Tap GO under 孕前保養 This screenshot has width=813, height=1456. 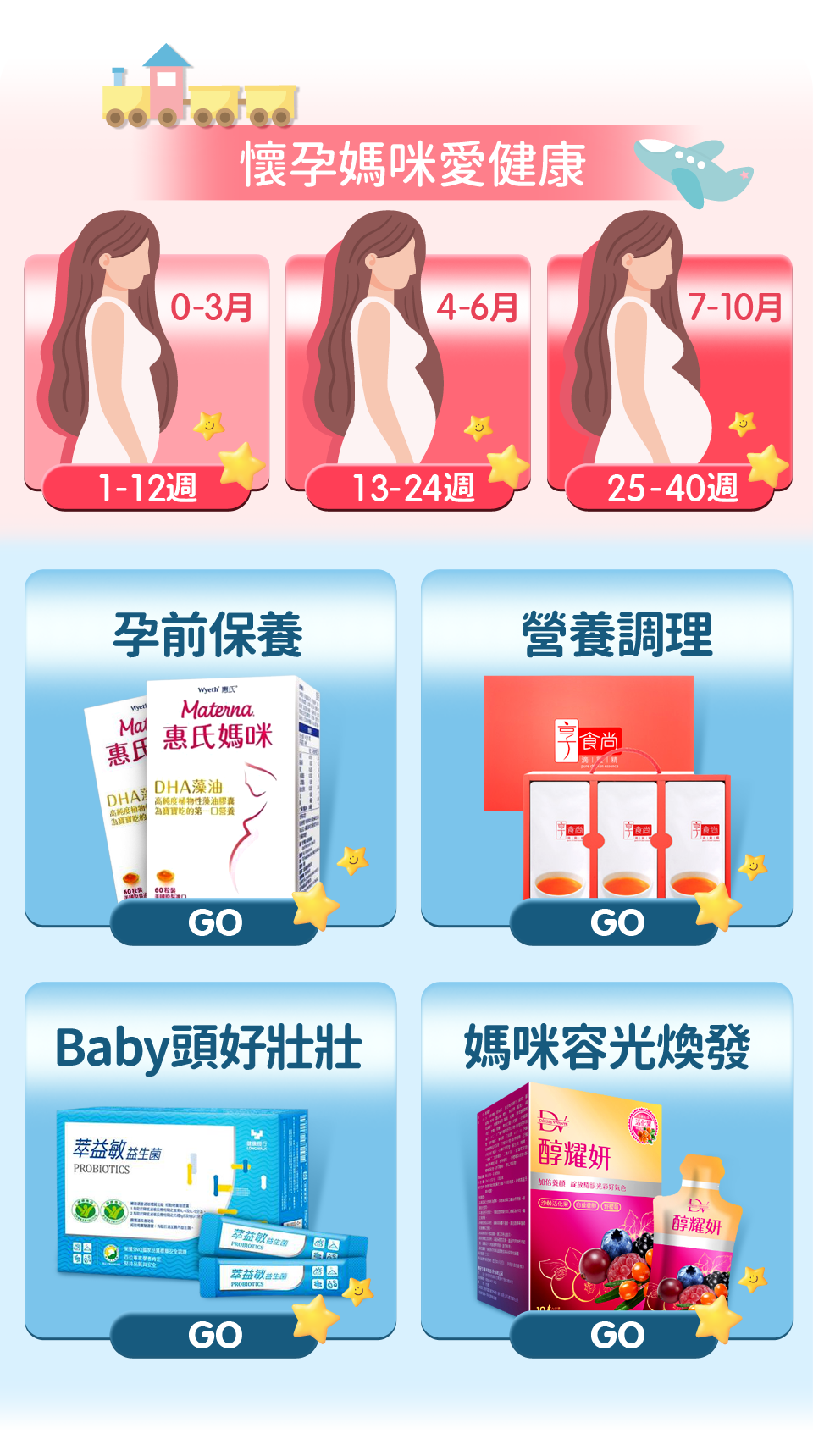214,922
